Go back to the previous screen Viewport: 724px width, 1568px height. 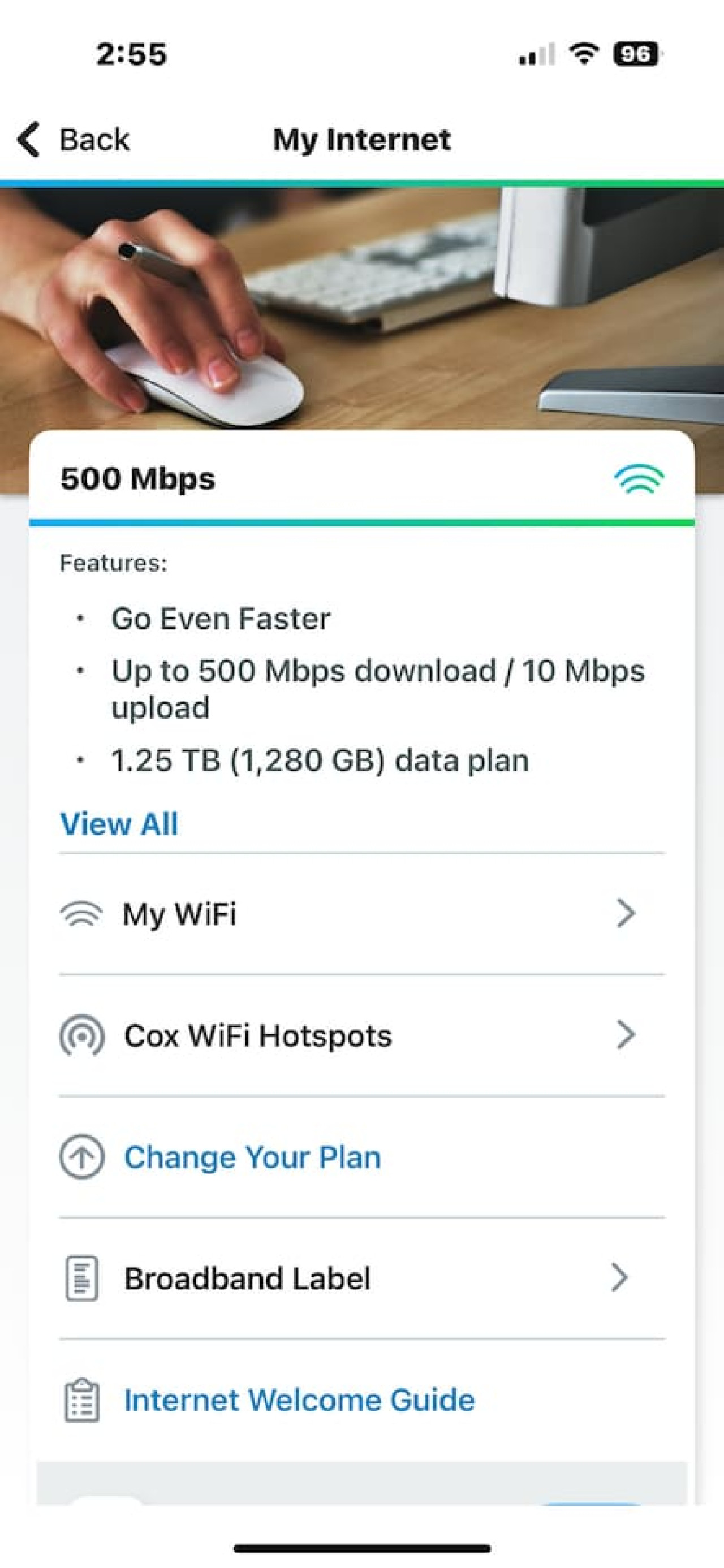click(x=73, y=140)
